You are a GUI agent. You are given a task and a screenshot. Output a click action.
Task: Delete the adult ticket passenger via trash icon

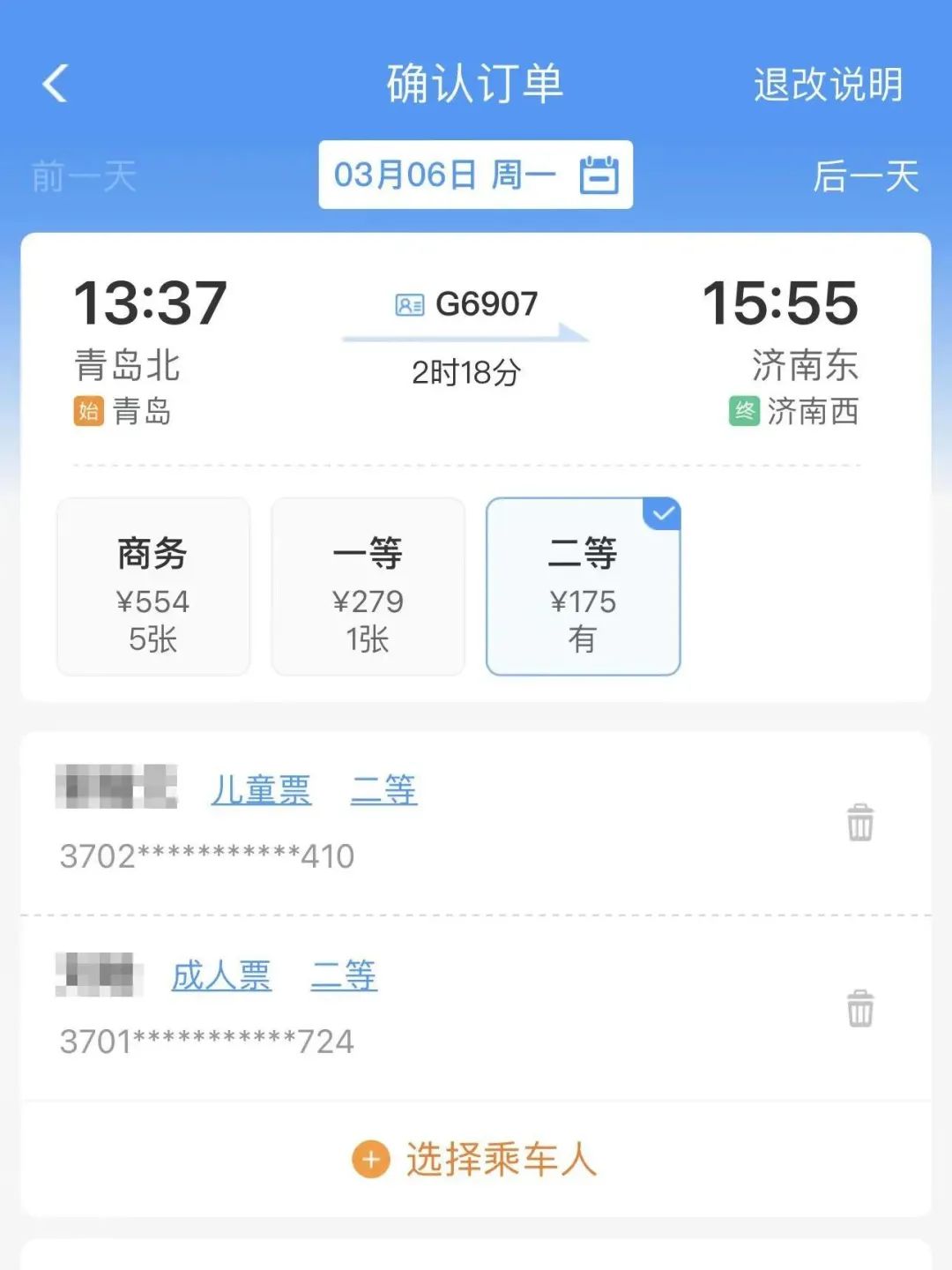[x=859, y=1010]
